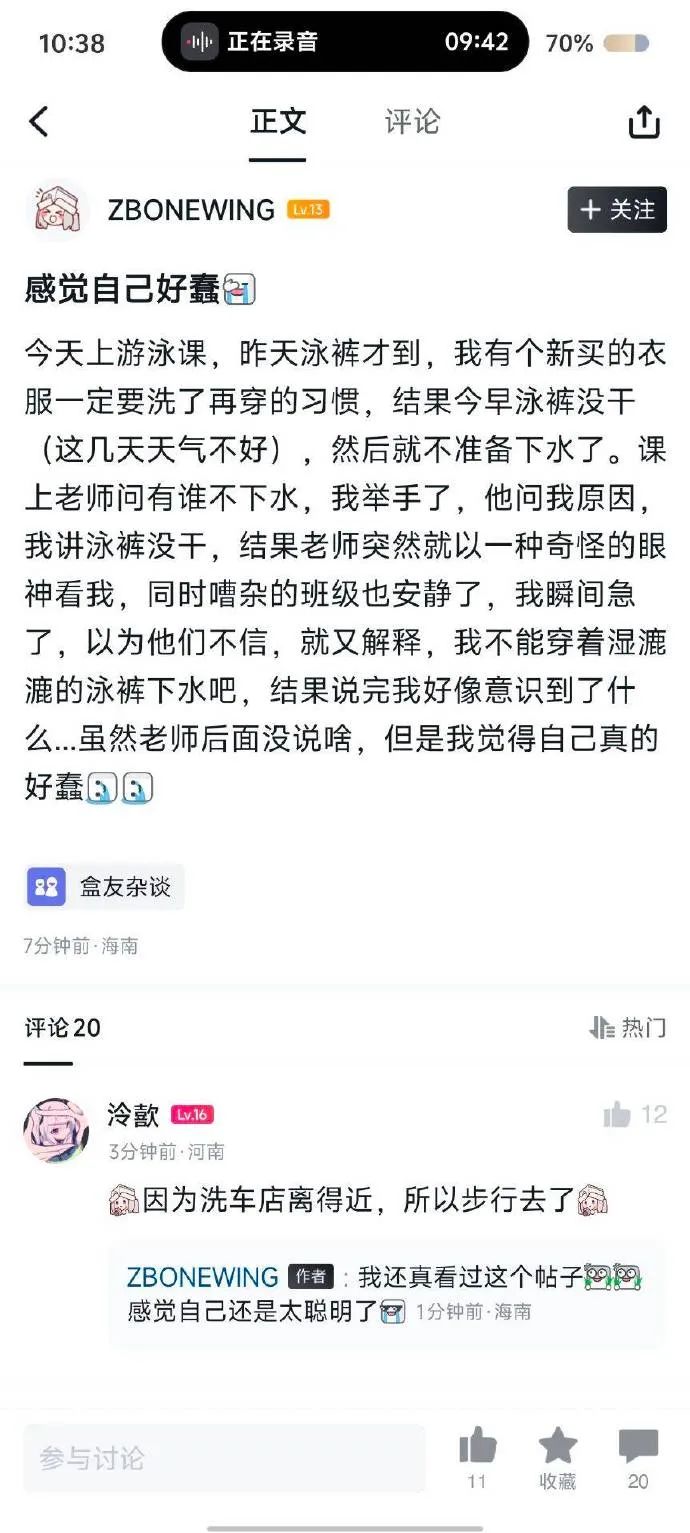This screenshot has width=690, height=1533.
Task: Like the post in the bottom bar
Action: point(477,1458)
